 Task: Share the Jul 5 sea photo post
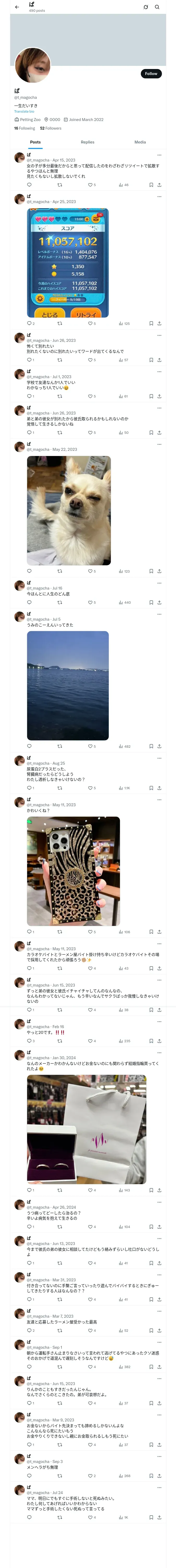[159, 746]
